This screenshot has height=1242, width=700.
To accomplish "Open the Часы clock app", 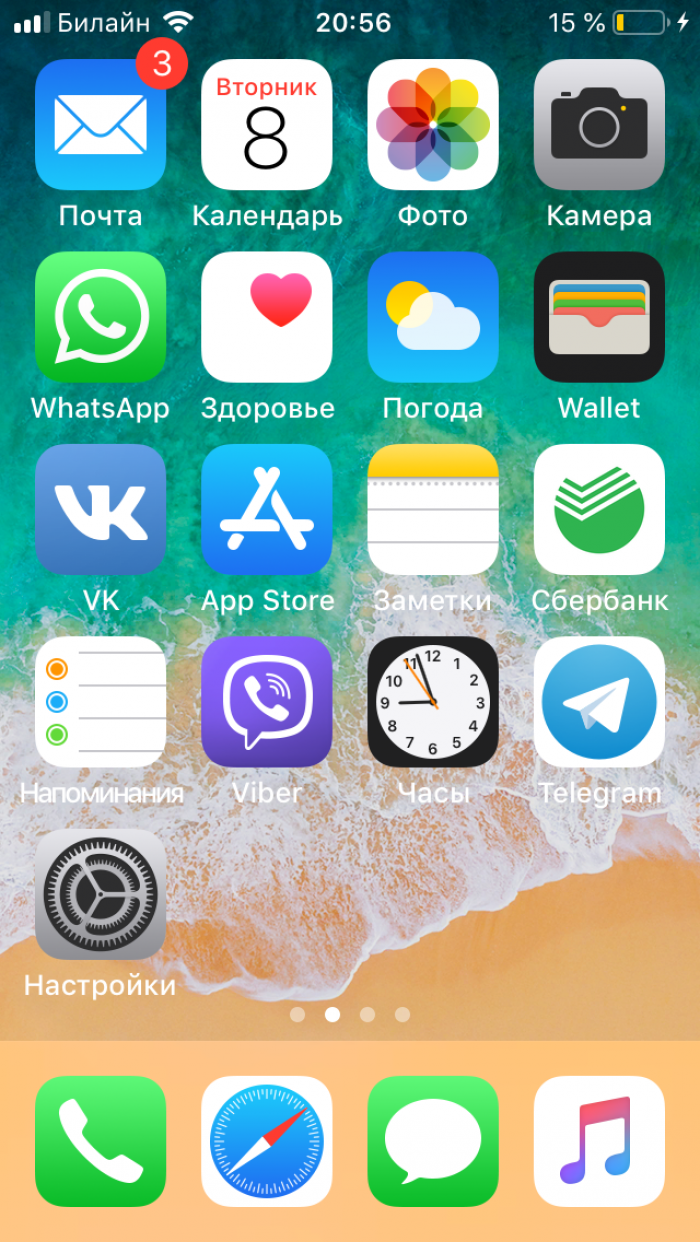I will (x=433, y=702).
